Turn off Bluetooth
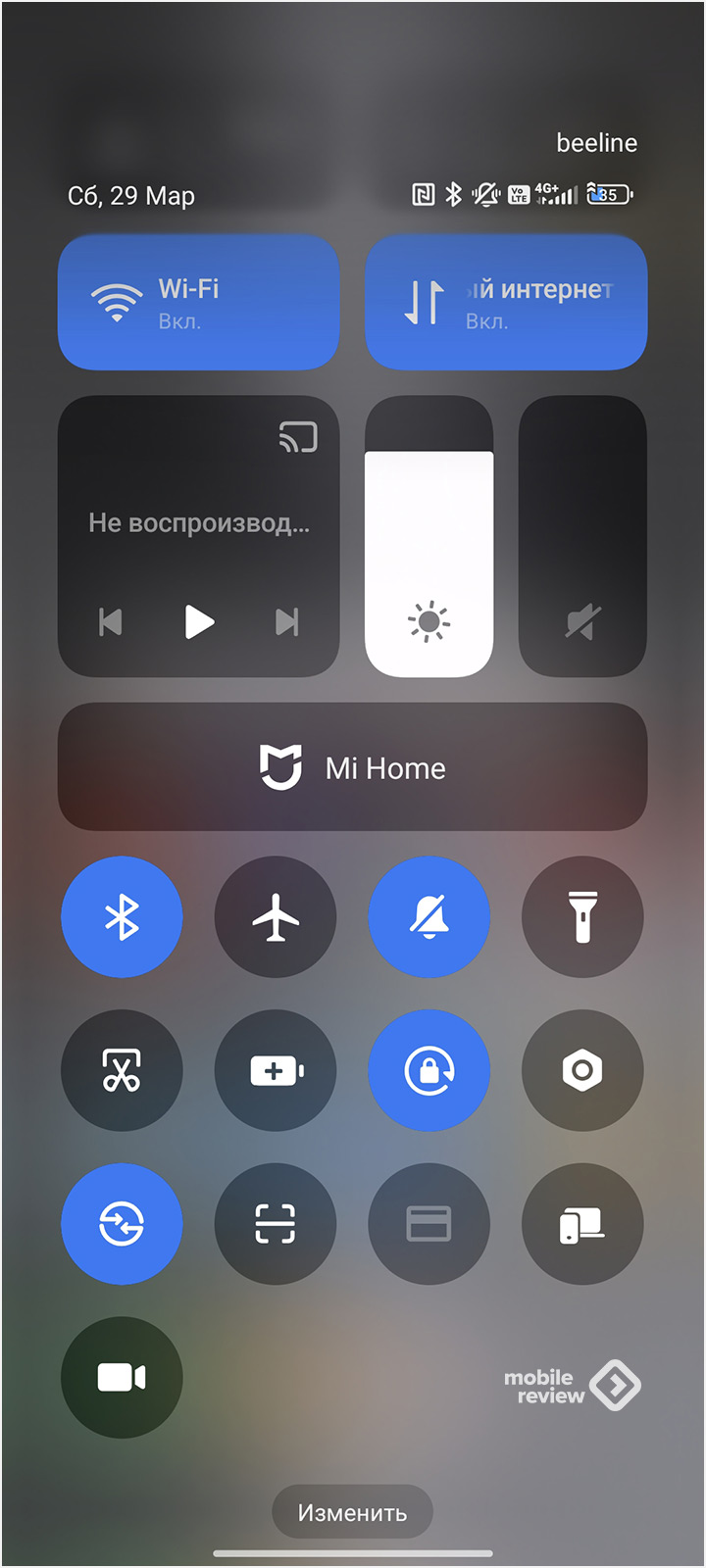The height and width of the screenshot is (1568, 706). 122,916
